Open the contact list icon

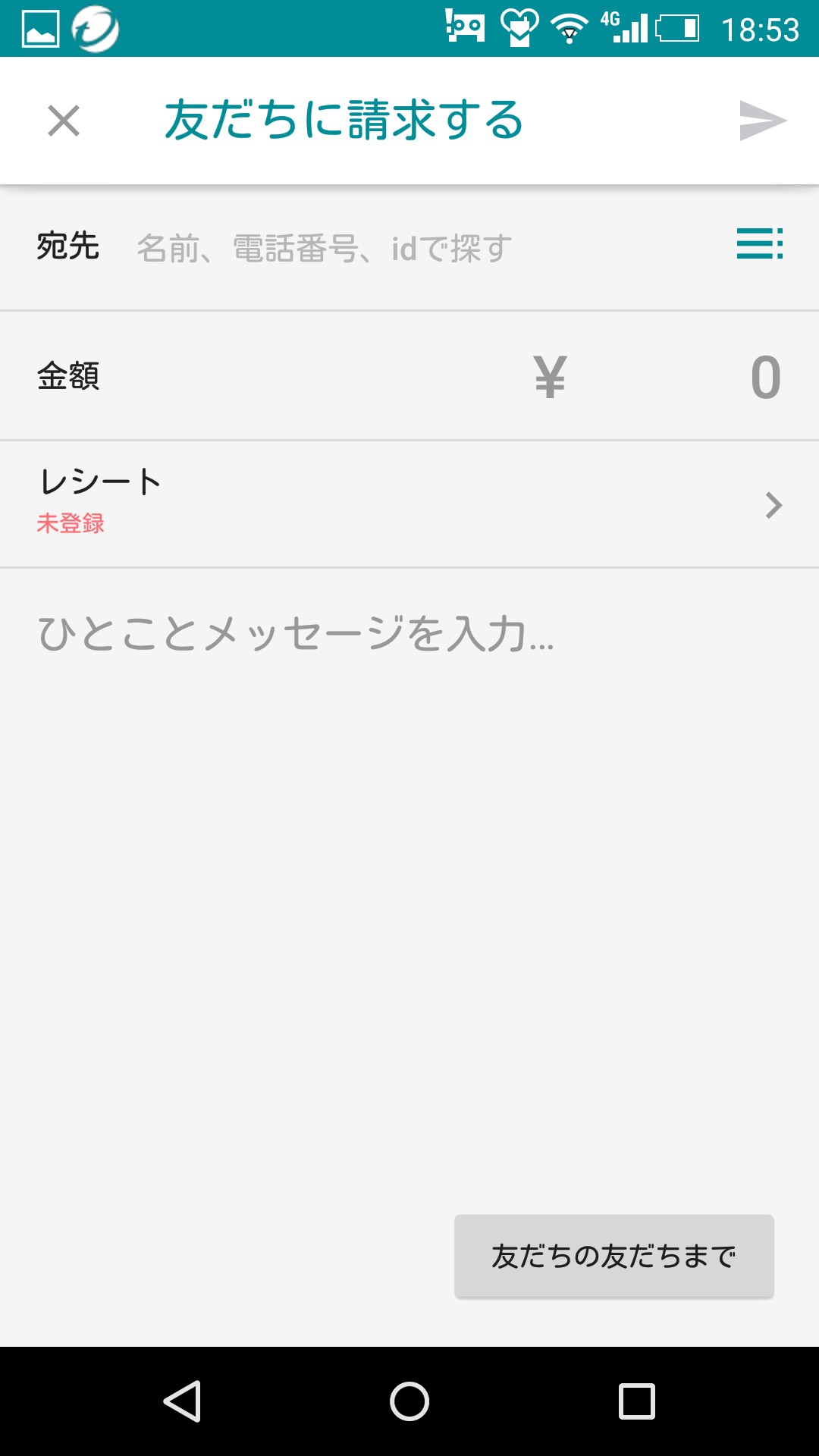[x=759, y=244]
